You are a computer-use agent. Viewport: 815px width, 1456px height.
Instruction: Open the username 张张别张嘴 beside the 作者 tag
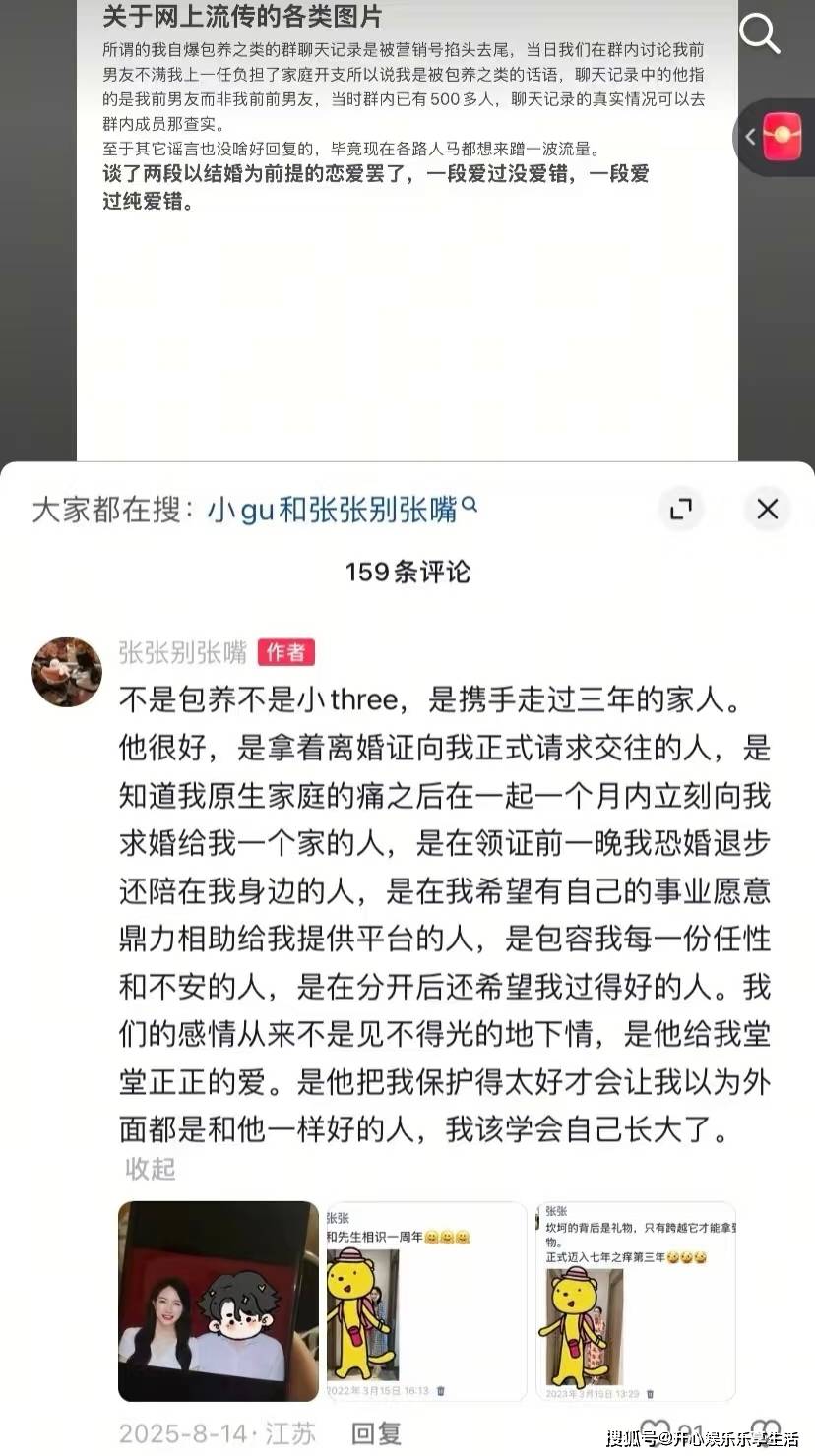click(182, 652)
